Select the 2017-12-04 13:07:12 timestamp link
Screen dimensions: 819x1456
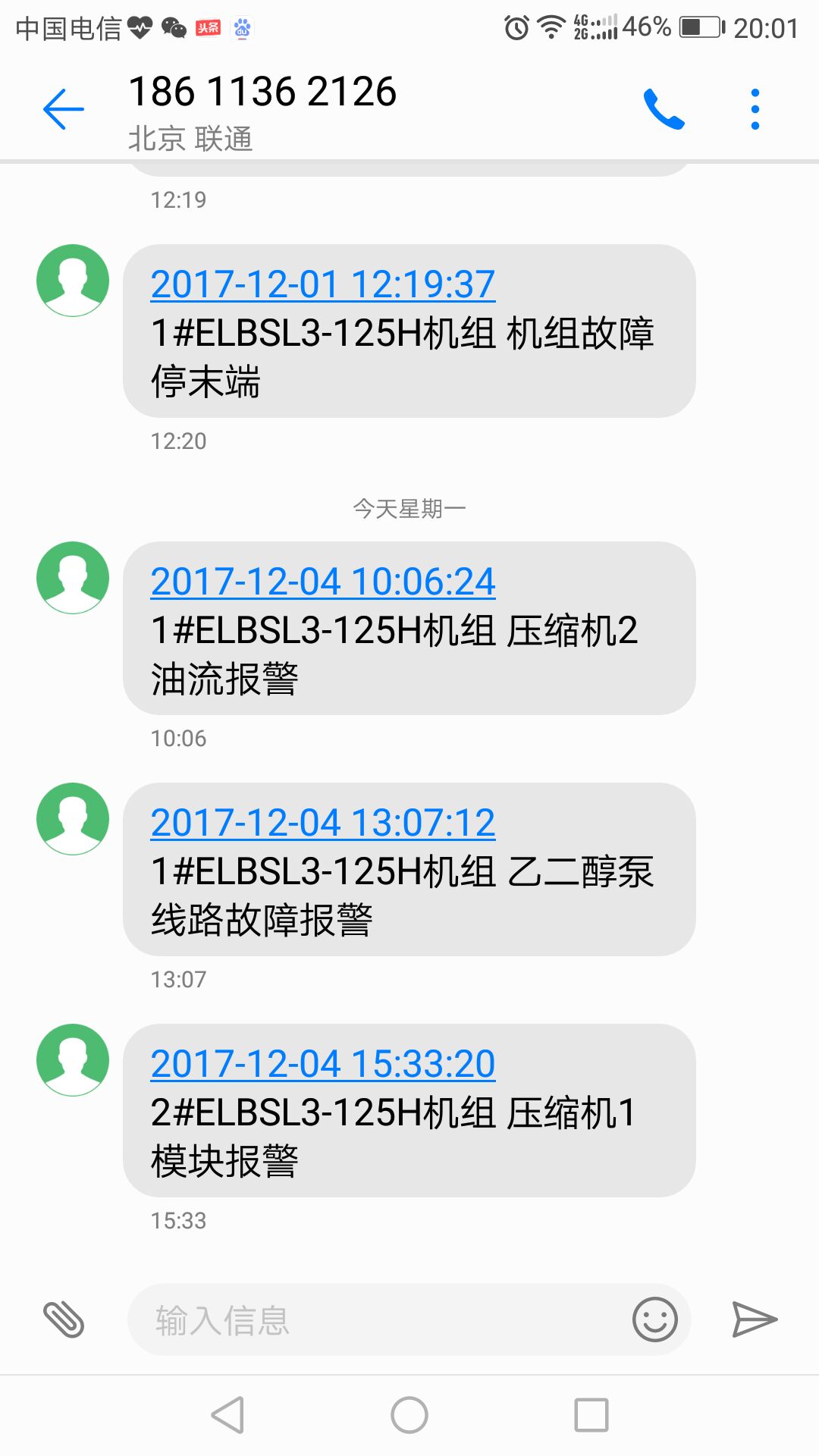pos(322,824)
